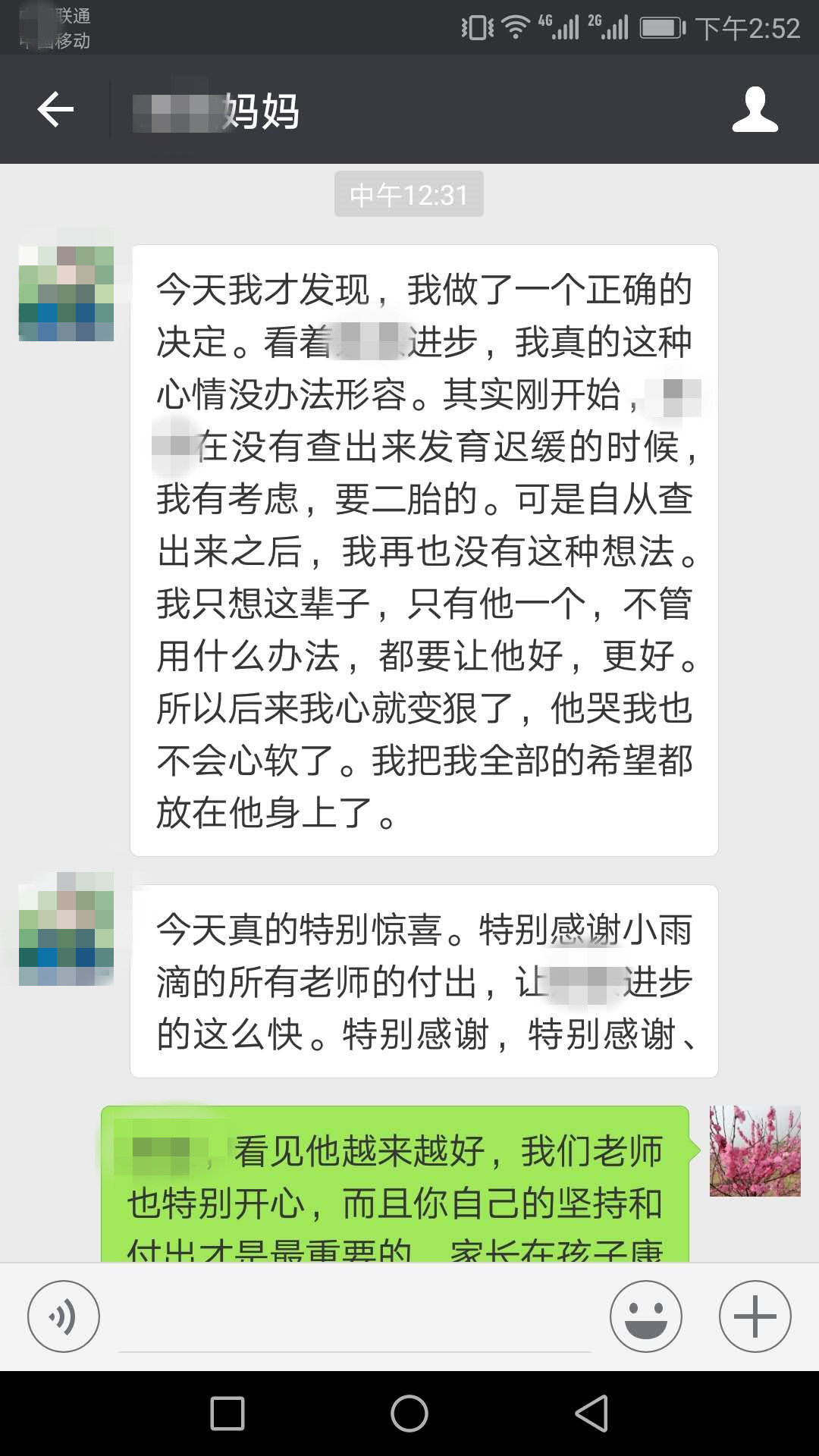
Task: Switch to voice message input
Action: click(x=64, y=1316)
